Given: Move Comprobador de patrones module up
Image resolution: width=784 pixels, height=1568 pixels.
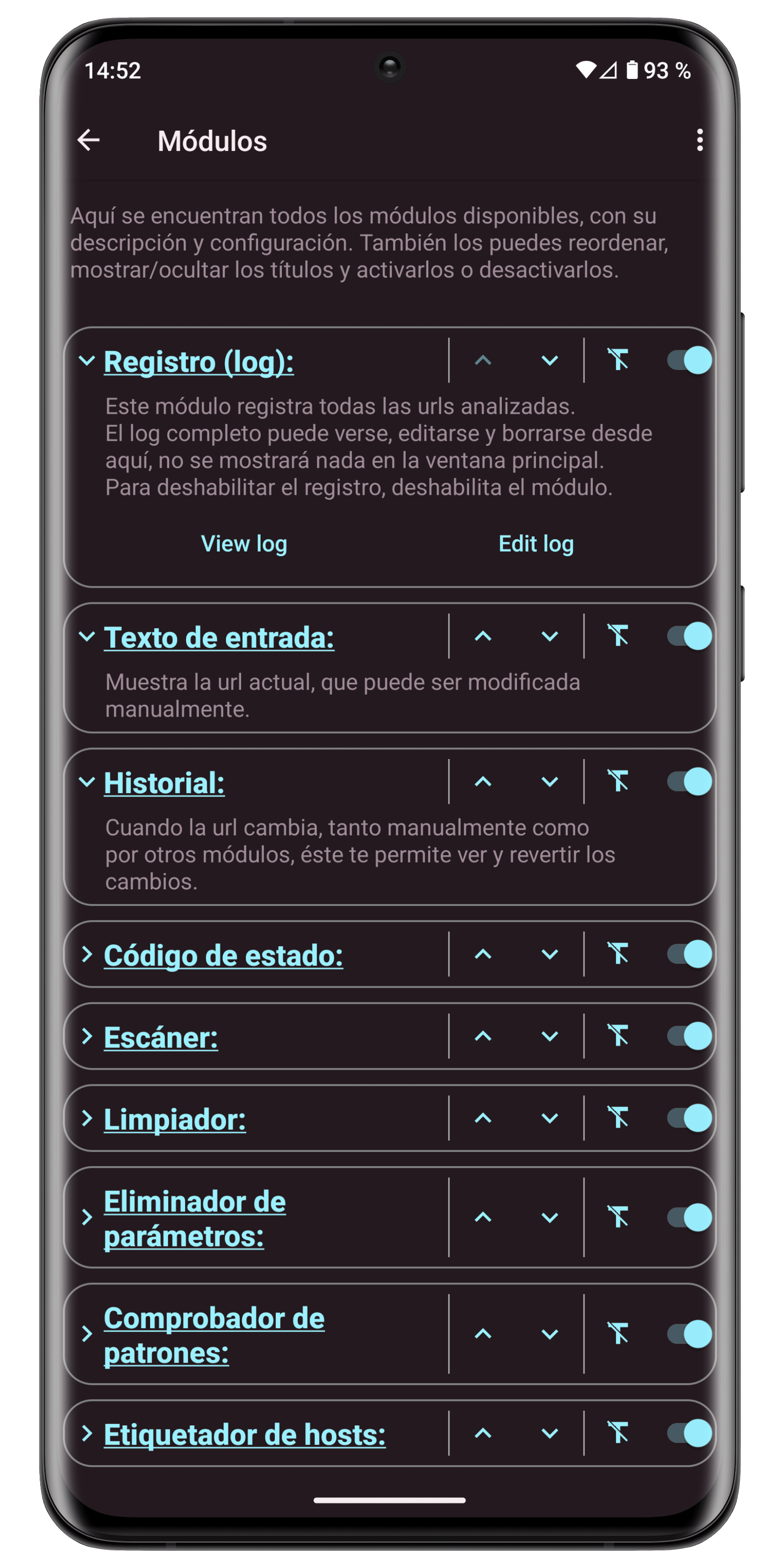Looking at the screenshot, I should (x=483, y=1334).
